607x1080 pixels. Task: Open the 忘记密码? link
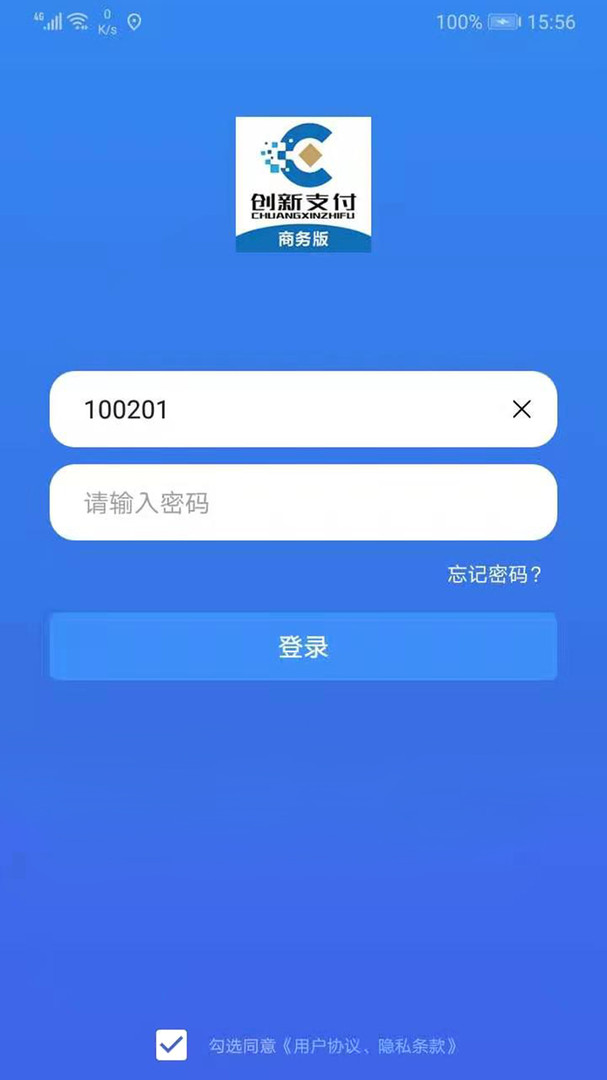click(x=494, y=575)
